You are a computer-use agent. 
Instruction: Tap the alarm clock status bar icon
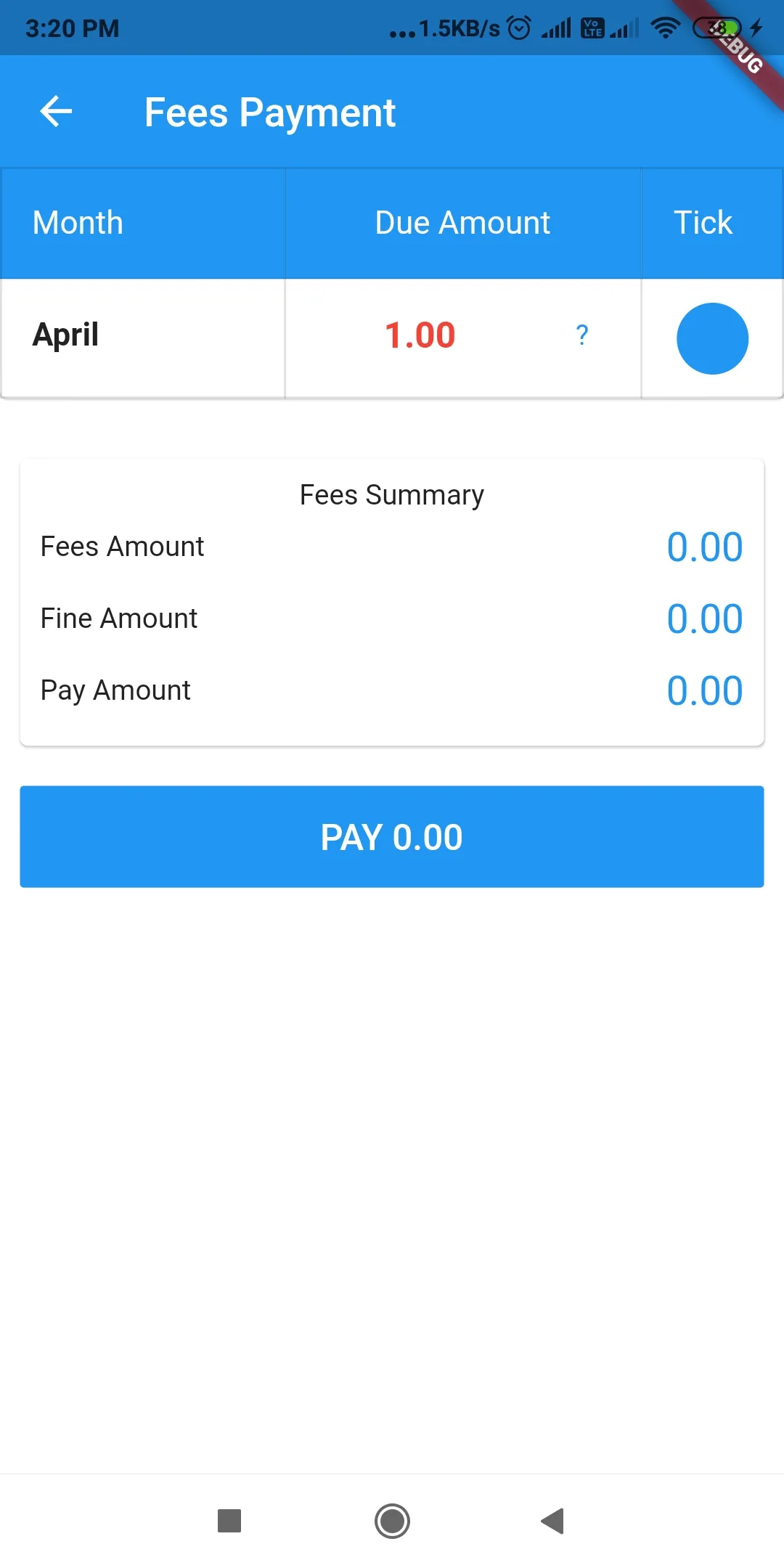(x=518, y=28)
